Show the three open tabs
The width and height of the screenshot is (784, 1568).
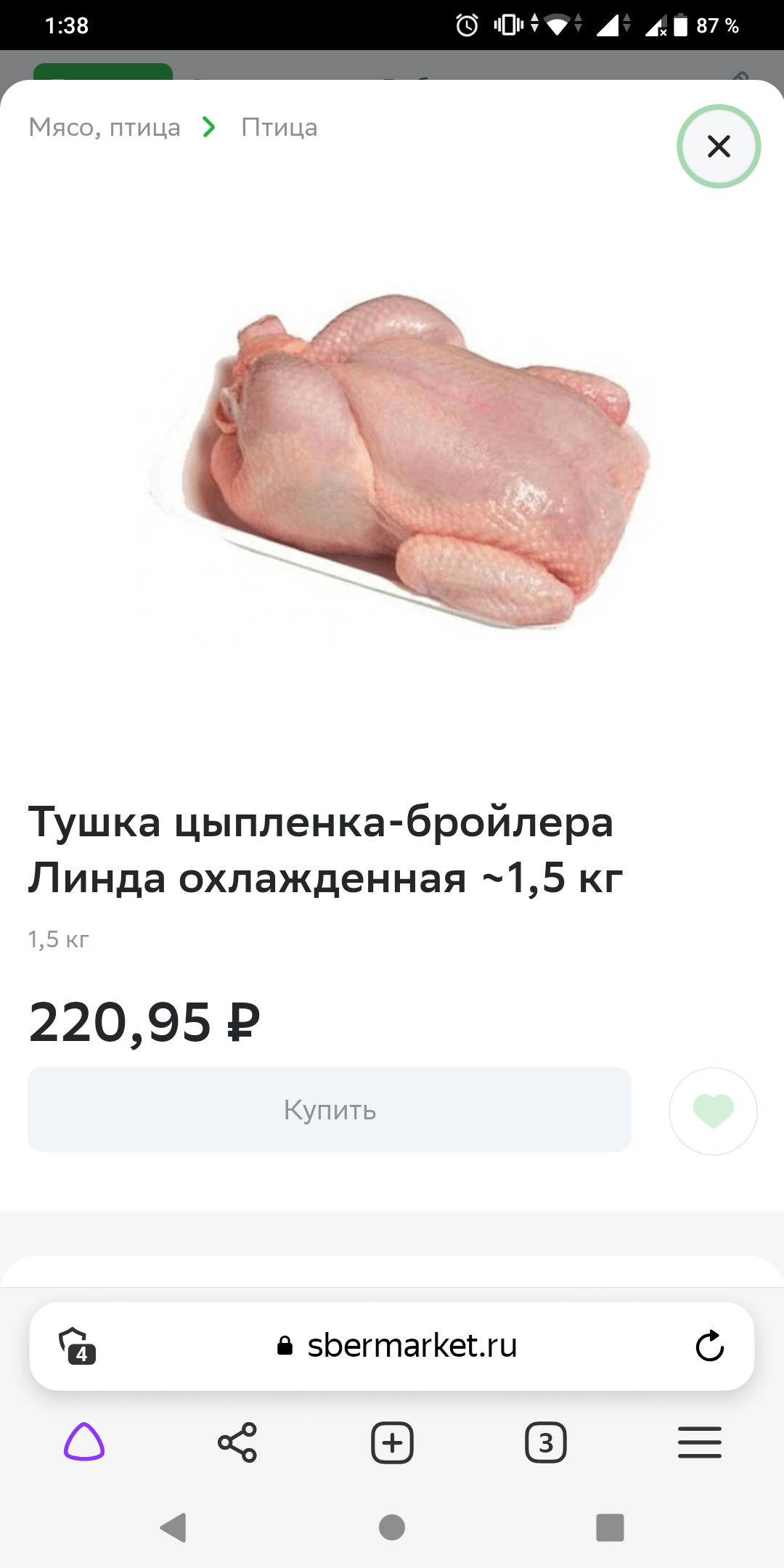coord(546,1442)
